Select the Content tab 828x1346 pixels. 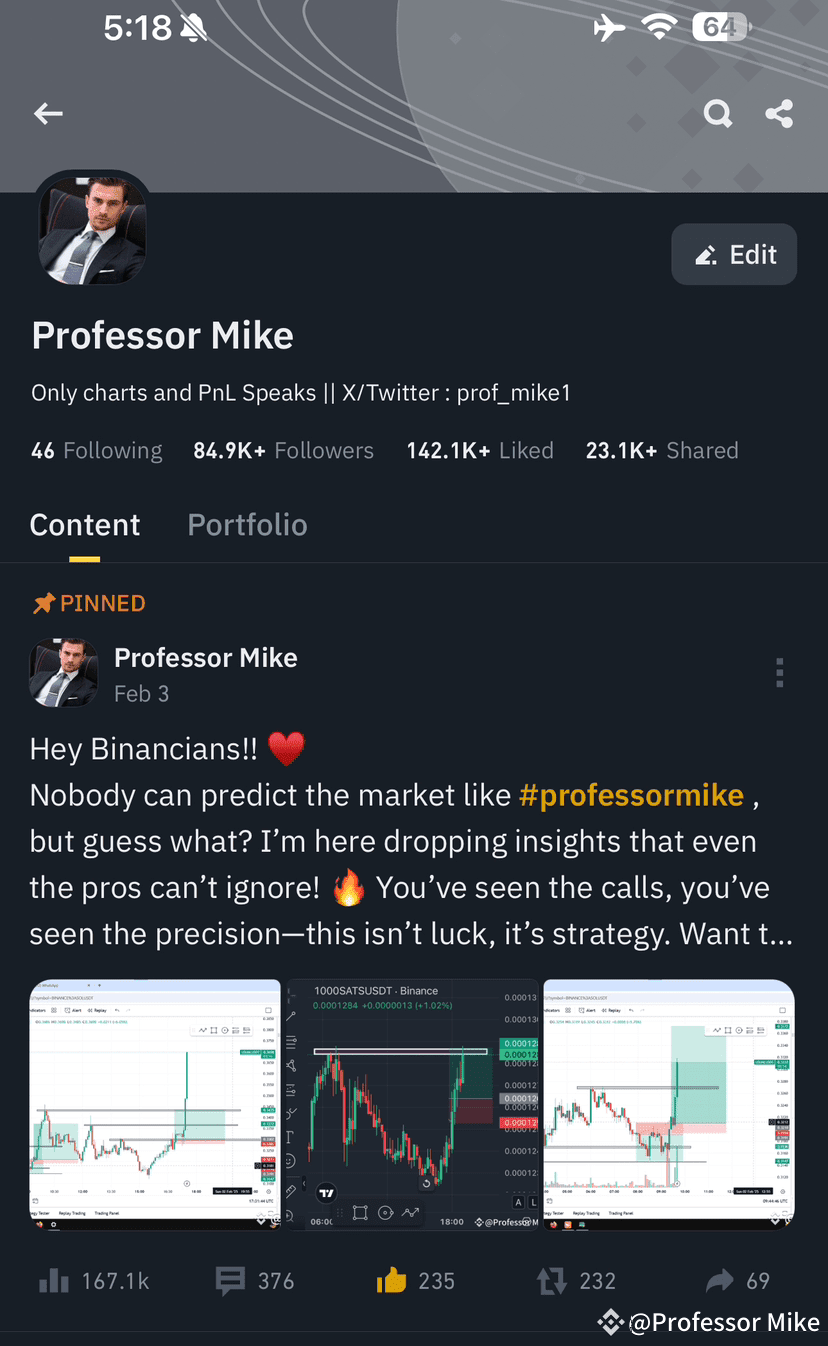(x=85, y=524)
